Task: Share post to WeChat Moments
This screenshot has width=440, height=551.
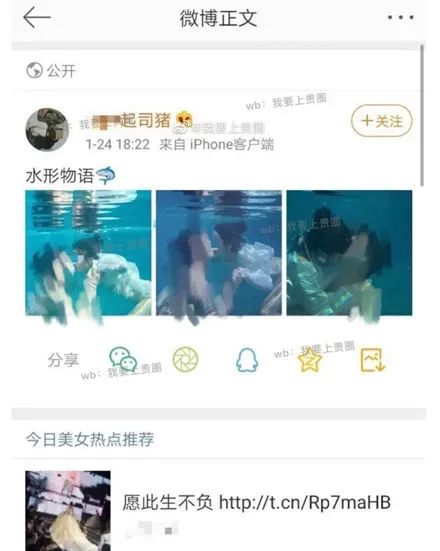Action: coord(185,359)
